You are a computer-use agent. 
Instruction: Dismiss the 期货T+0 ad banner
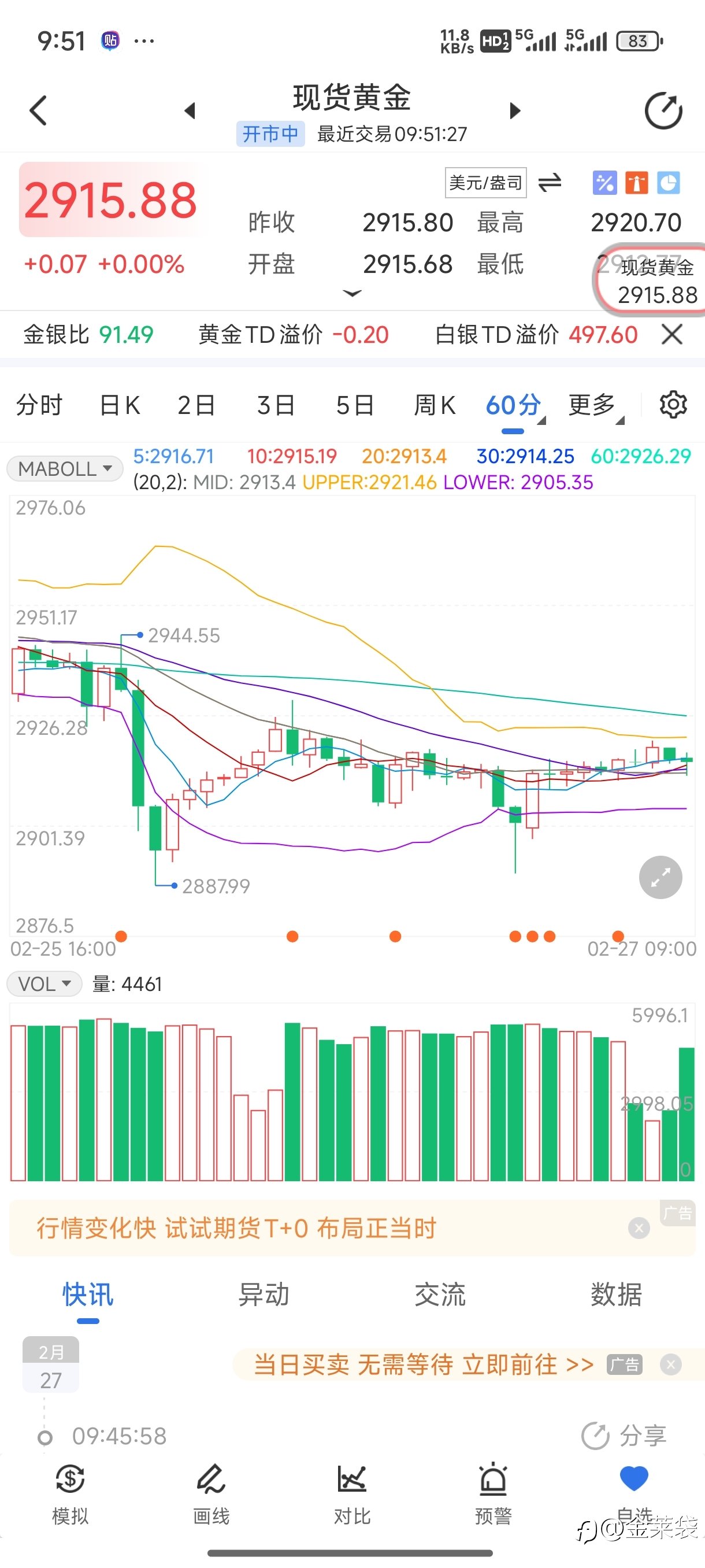[639, 1229]
